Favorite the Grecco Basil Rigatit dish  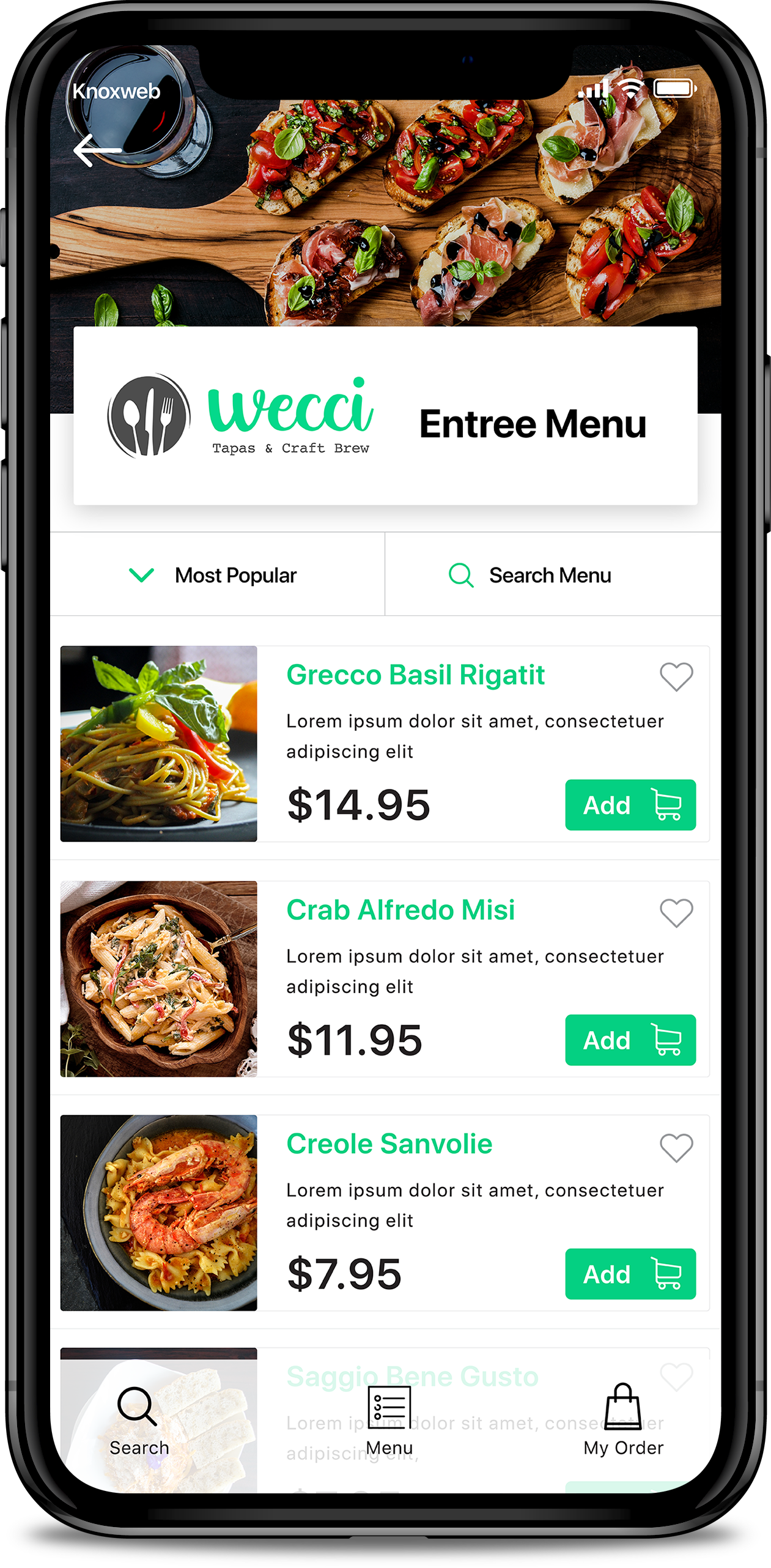tap(676, 676)
